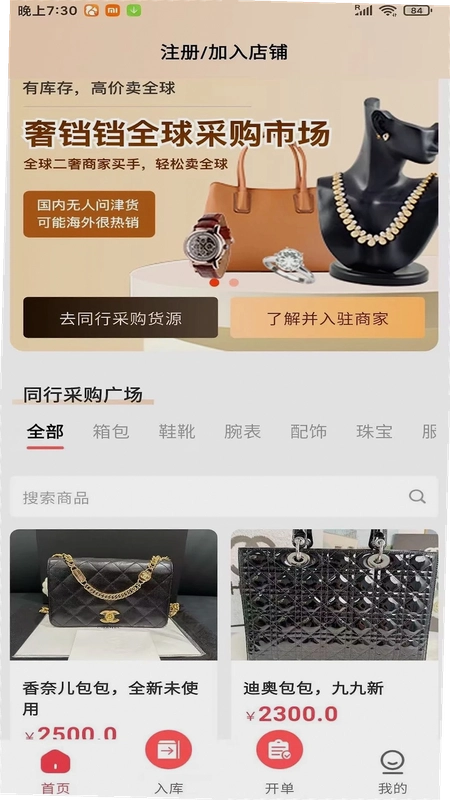Select the 全部 tab
Viewport: 450px width, 800px height.
pos(45,432)
